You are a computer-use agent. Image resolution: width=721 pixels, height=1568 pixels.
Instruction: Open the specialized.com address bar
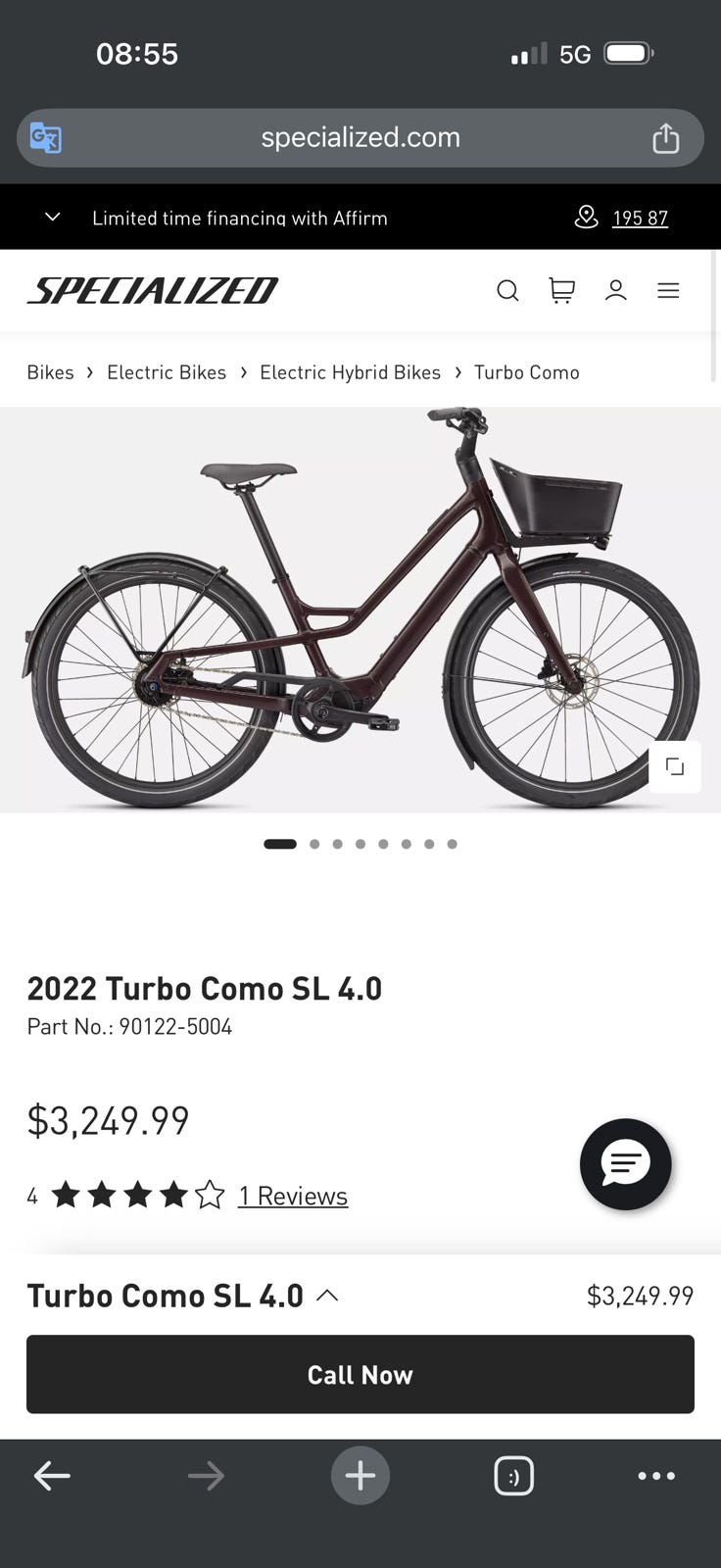(360, 137)
